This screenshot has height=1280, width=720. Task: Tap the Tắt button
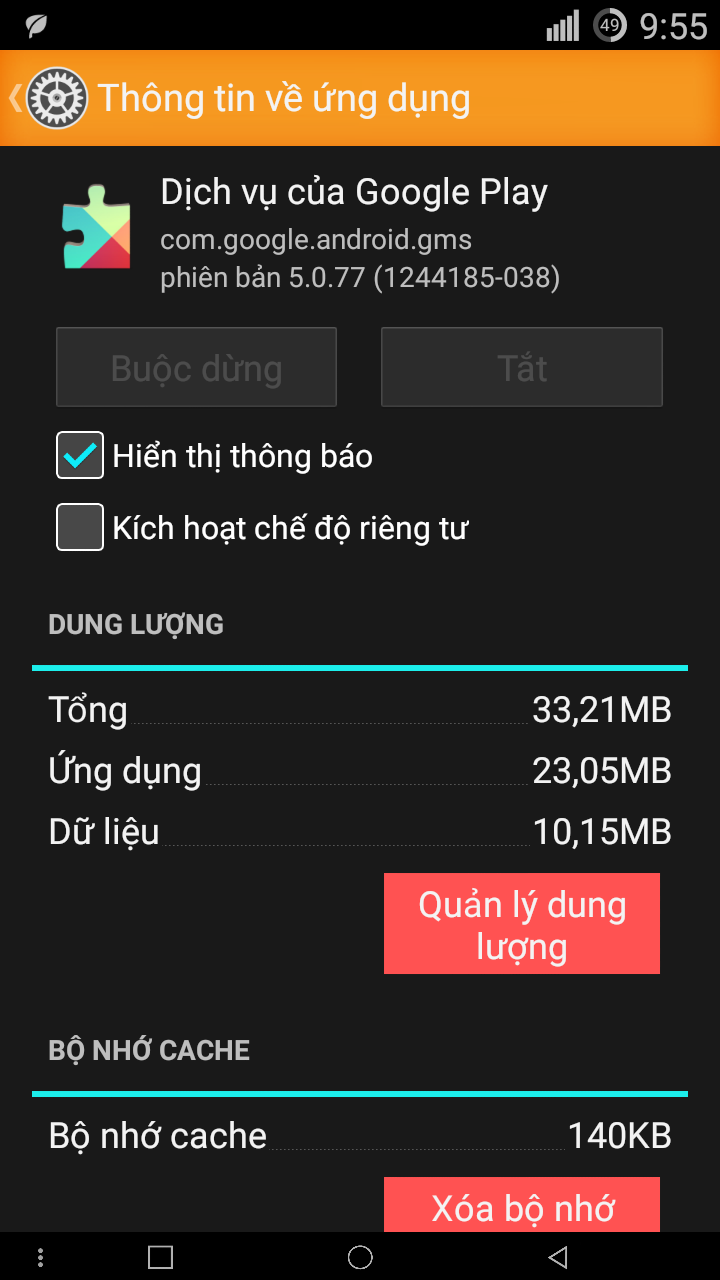pos(522,367)
